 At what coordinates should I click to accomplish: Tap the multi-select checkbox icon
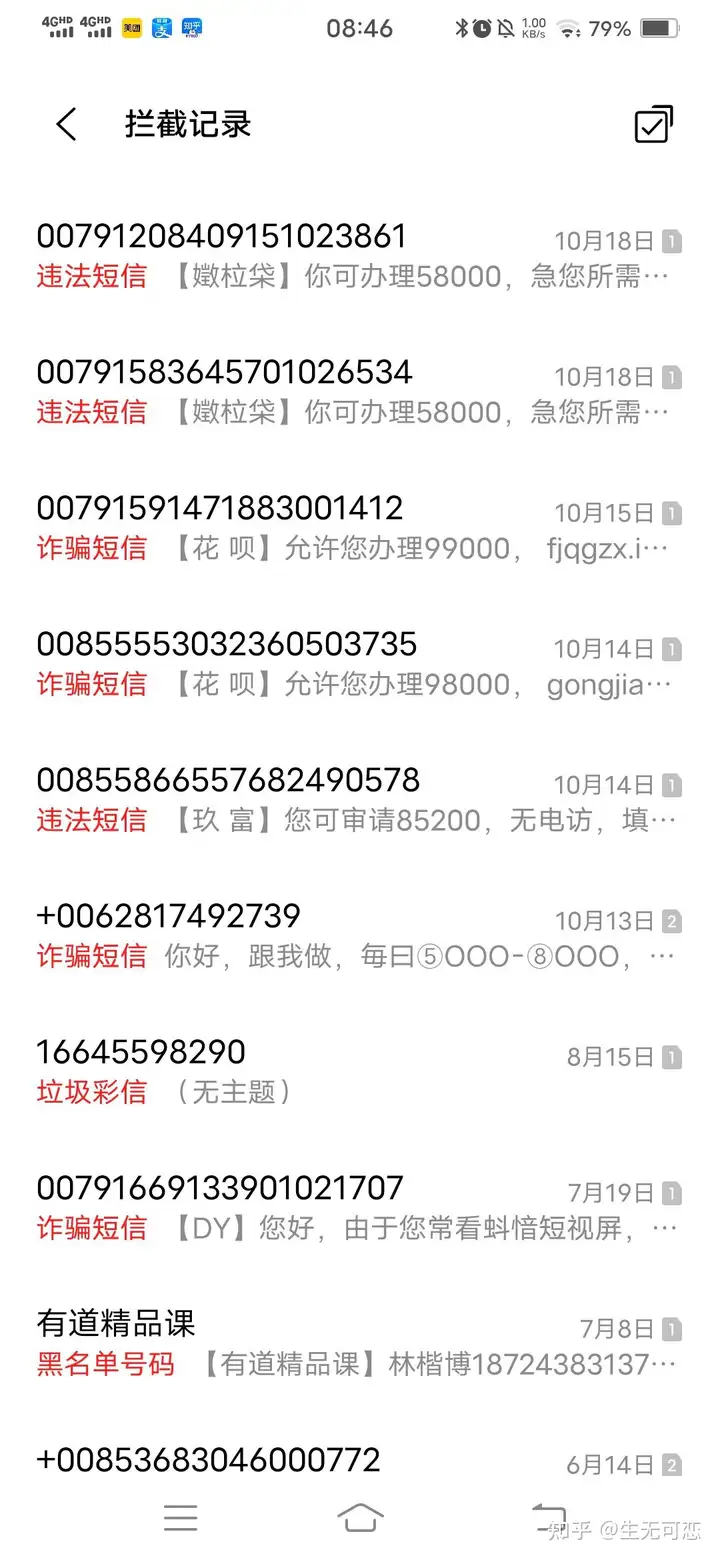click(x=653, y=124)
